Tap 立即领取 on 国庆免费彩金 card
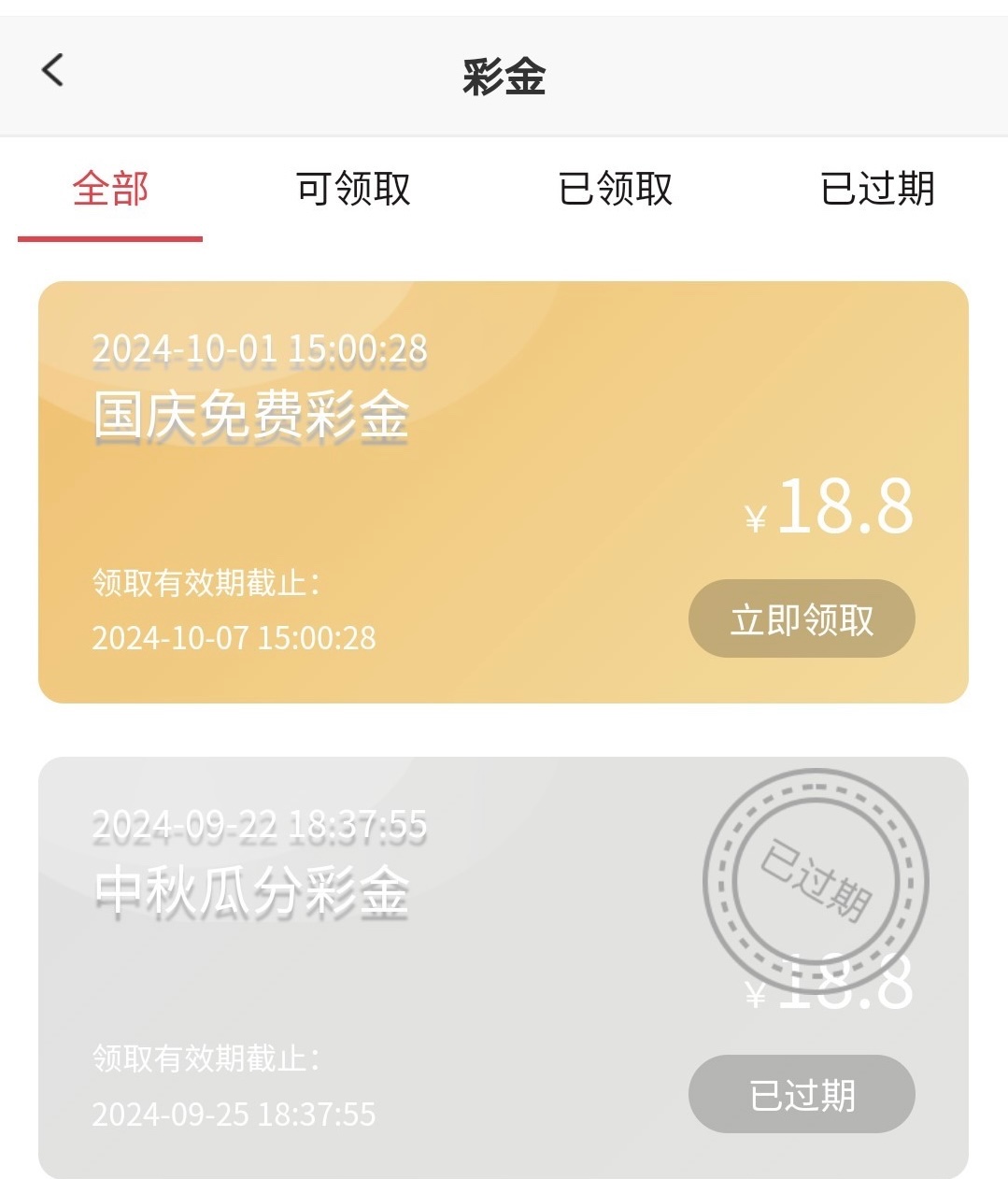Screen dimensions: 1008x1179 801,619
